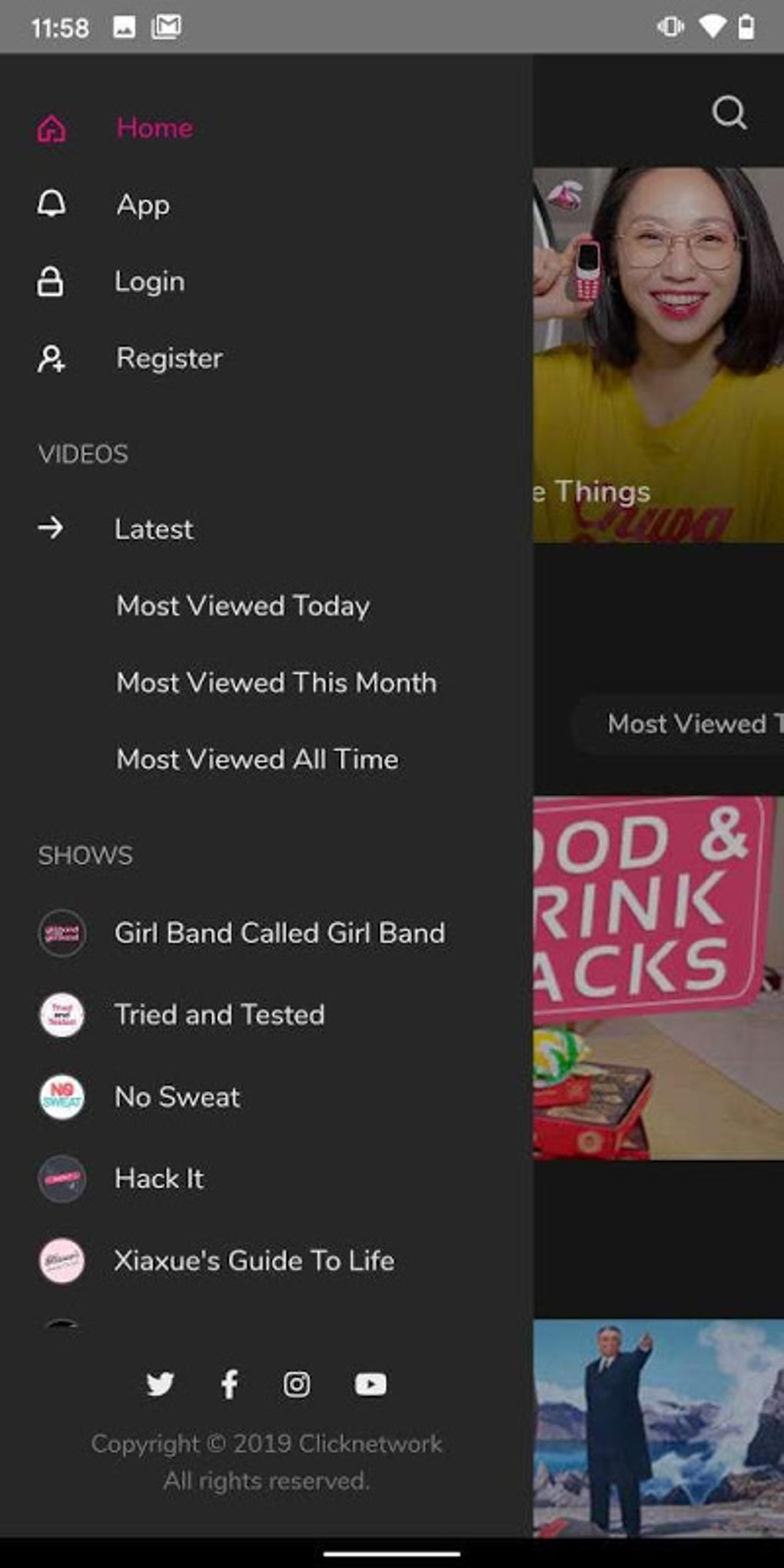This screenshot has height=1568, width=784.
Task: Select Most Viewed This Month
Action: point(276,683)
